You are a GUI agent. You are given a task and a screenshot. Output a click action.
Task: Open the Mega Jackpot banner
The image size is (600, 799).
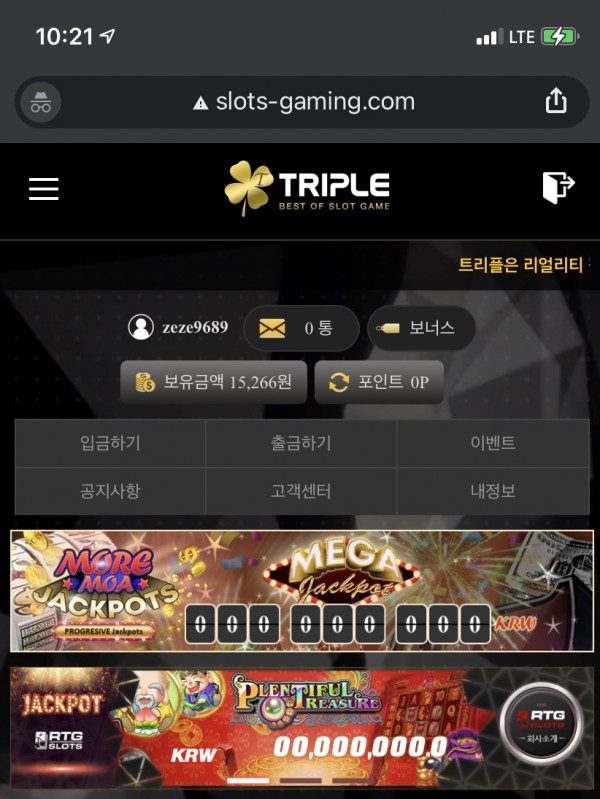pos(301,591)
